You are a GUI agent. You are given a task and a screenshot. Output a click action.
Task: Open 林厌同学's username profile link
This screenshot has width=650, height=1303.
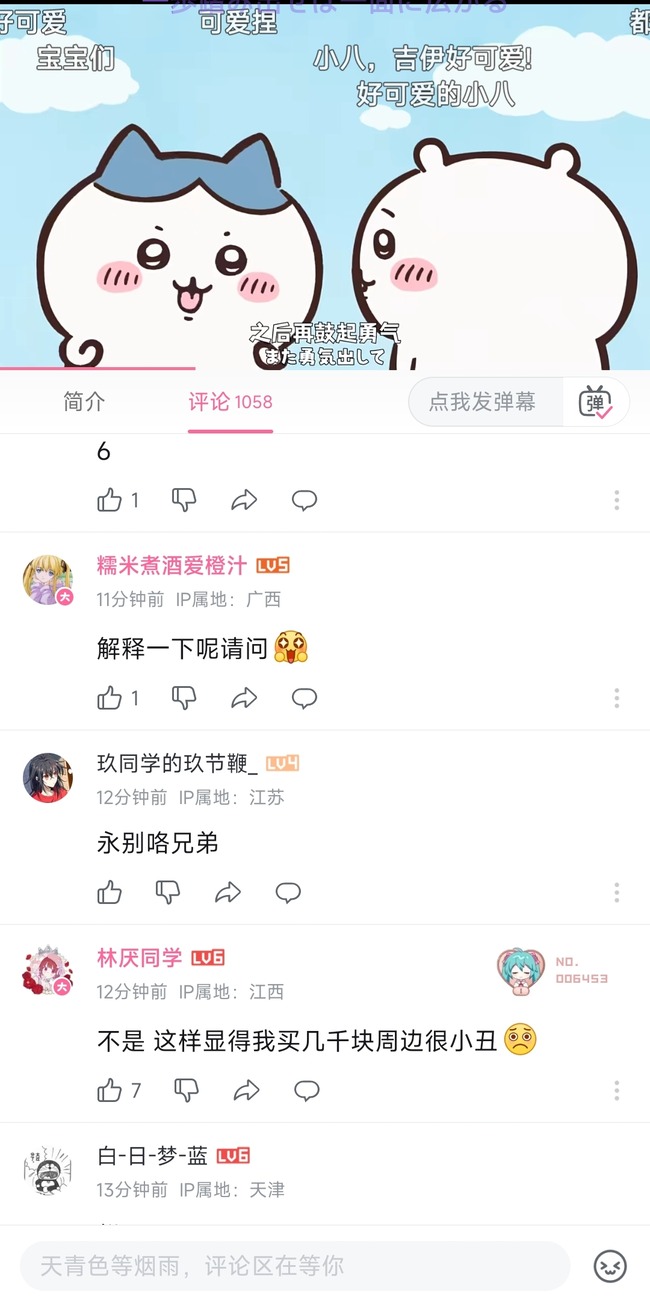(x=139, y=958)
